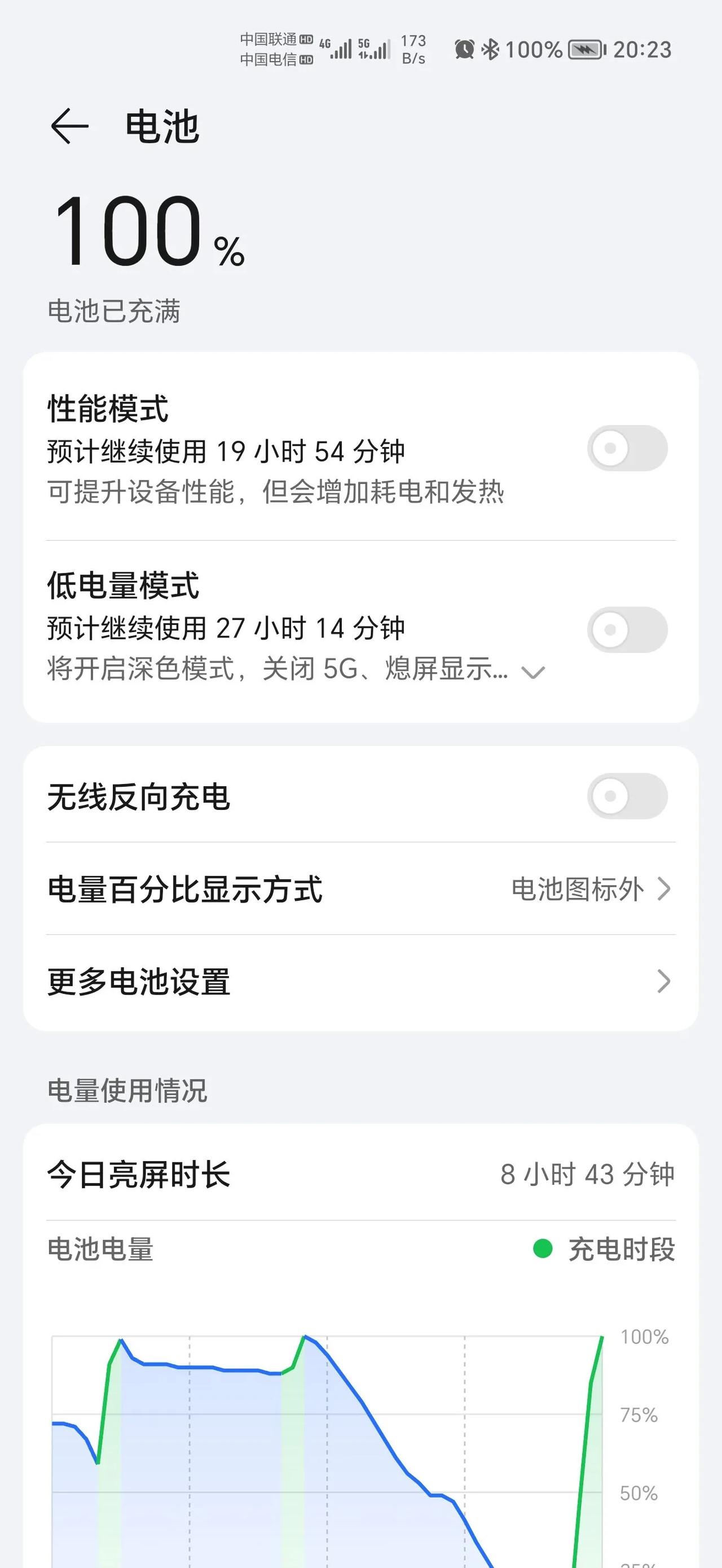Image resolution: width=722 pixels, height=1568 pixels.
Task: Expand the 低电量模式 description chevron
Action: [x=533, y=672]
